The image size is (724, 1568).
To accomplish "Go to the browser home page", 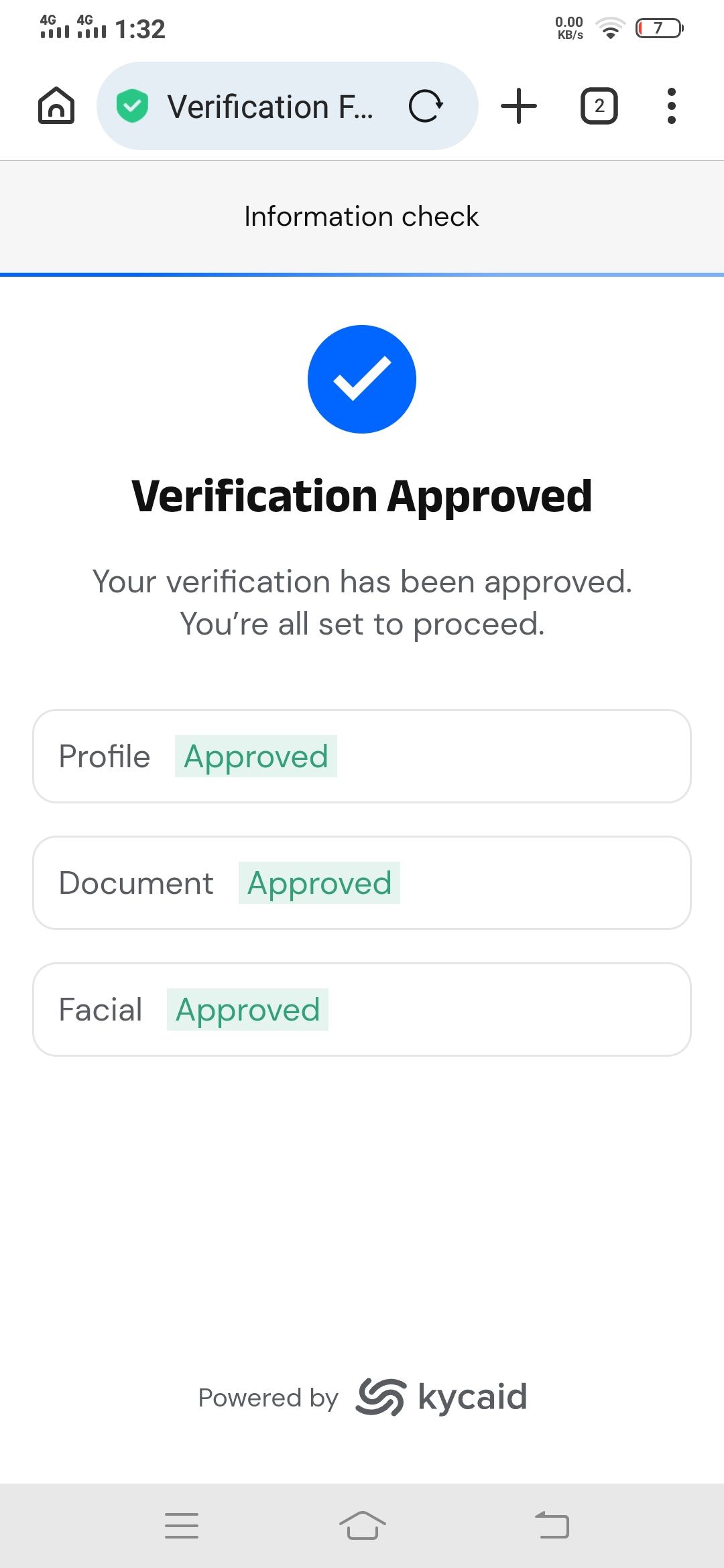I will [x=56, y=106].
